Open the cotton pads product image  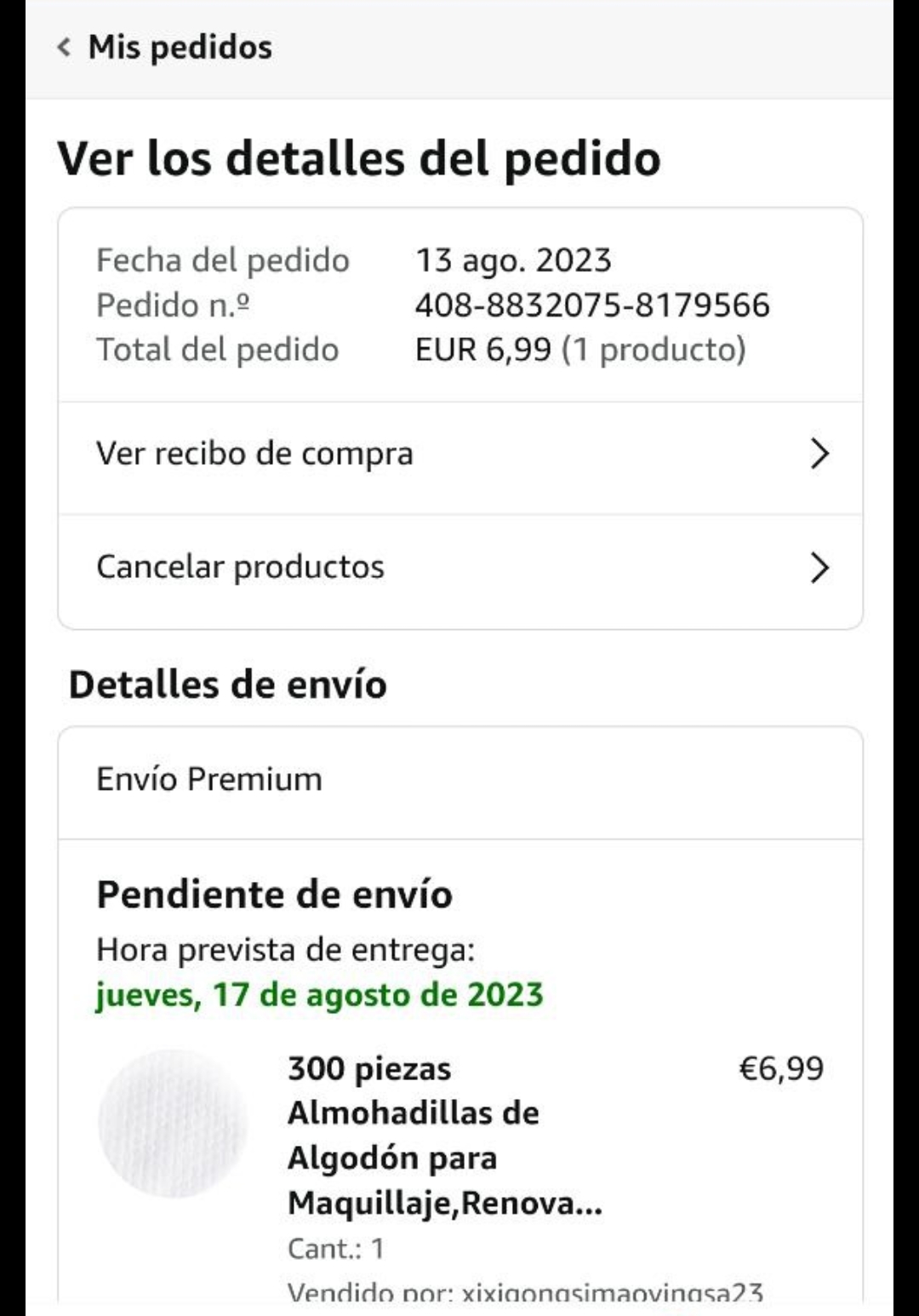(x=173, y=1124)
